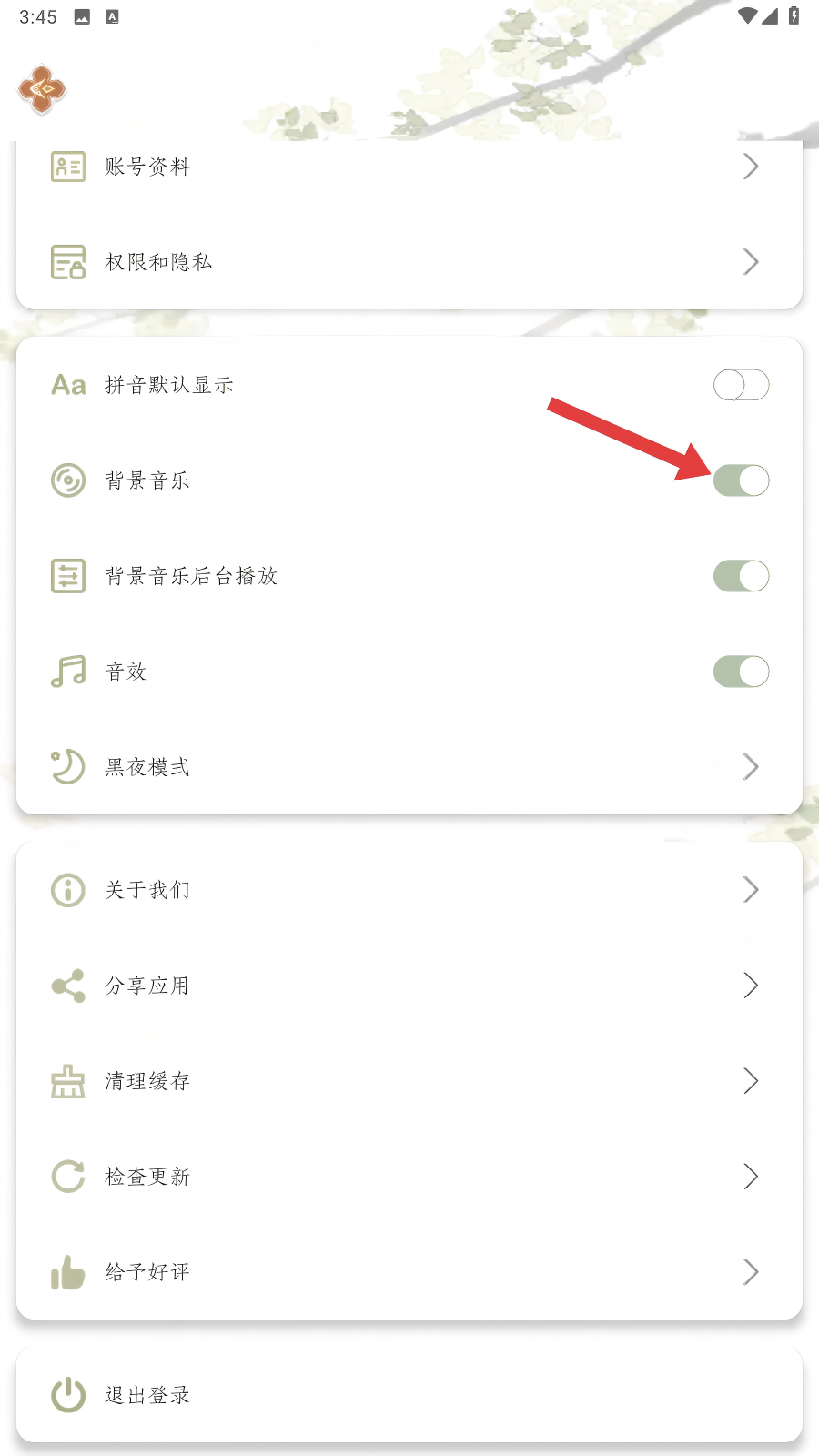Image resolution: width=819 pixels, height=1456 pixels.
Task: Open 账号资料 account info
Action: tap(409, 167)
